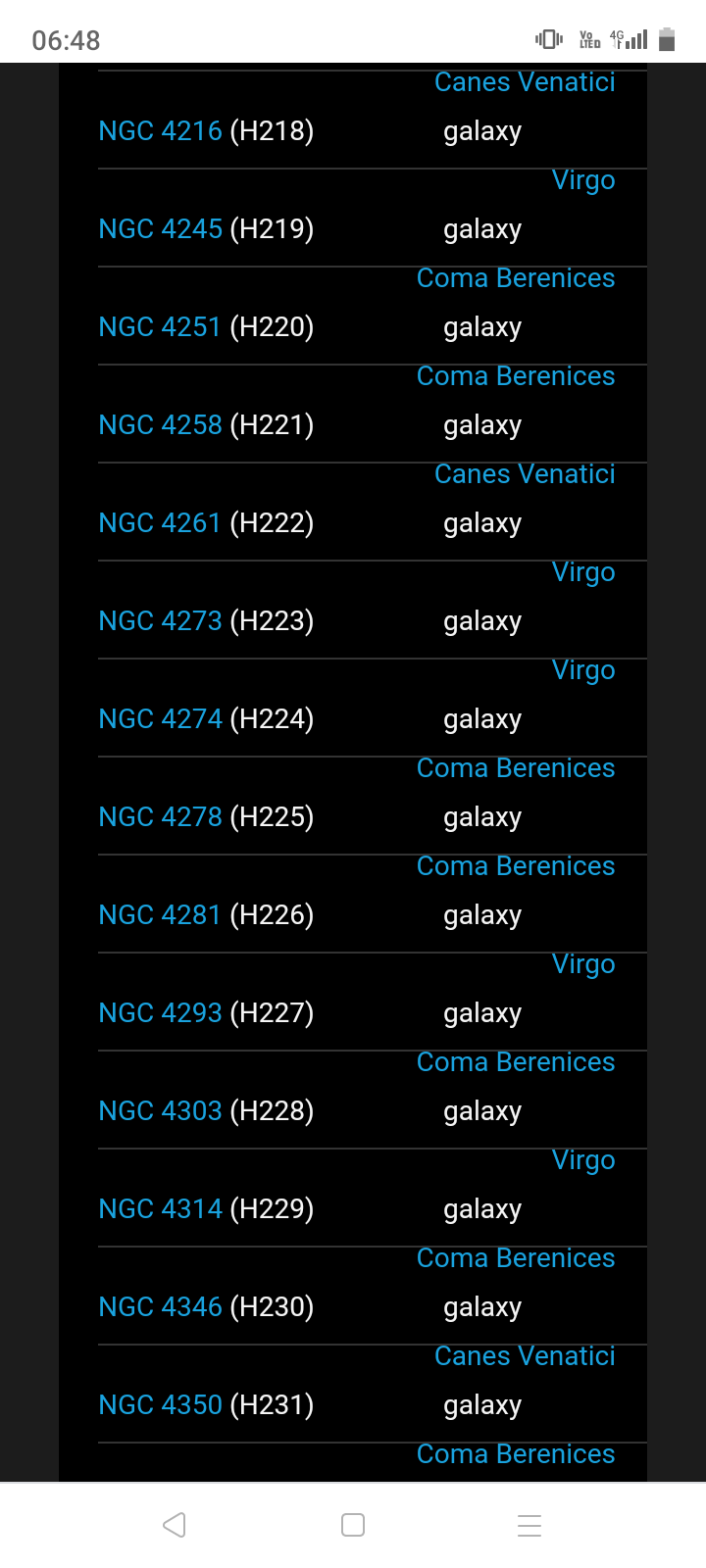This screenshot has height=1568, width=706.
Task: Open the NGC 4303 link
Action: pos(161,1111)
